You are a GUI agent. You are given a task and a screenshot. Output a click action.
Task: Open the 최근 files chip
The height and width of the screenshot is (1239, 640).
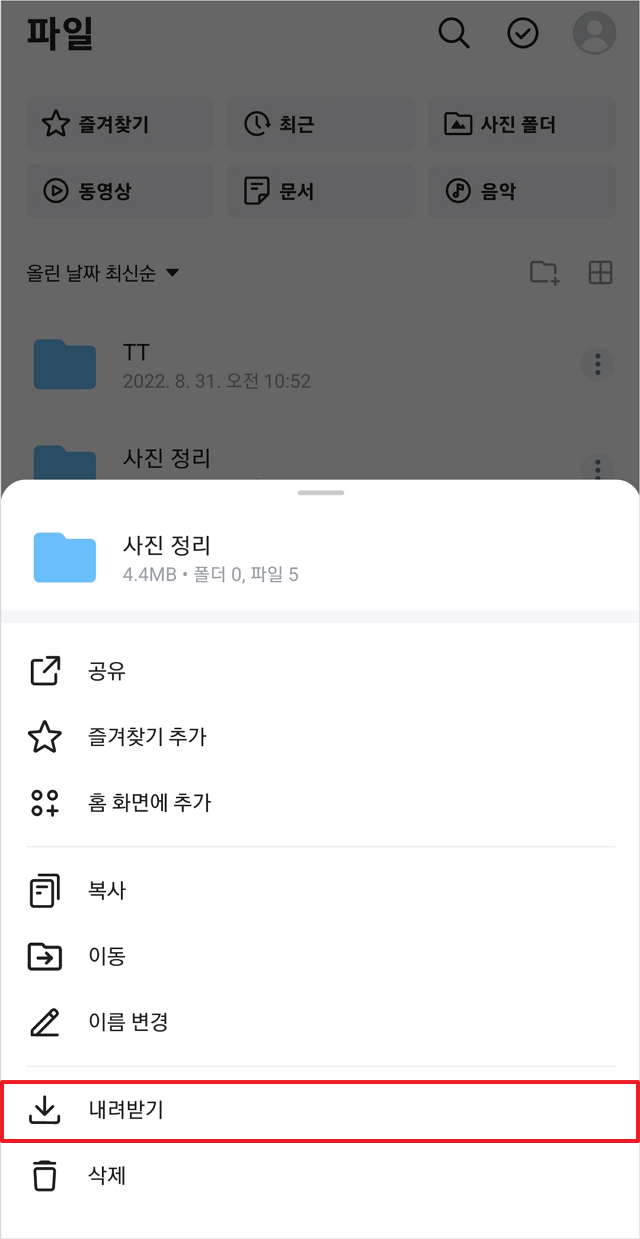tap(321, 124)
